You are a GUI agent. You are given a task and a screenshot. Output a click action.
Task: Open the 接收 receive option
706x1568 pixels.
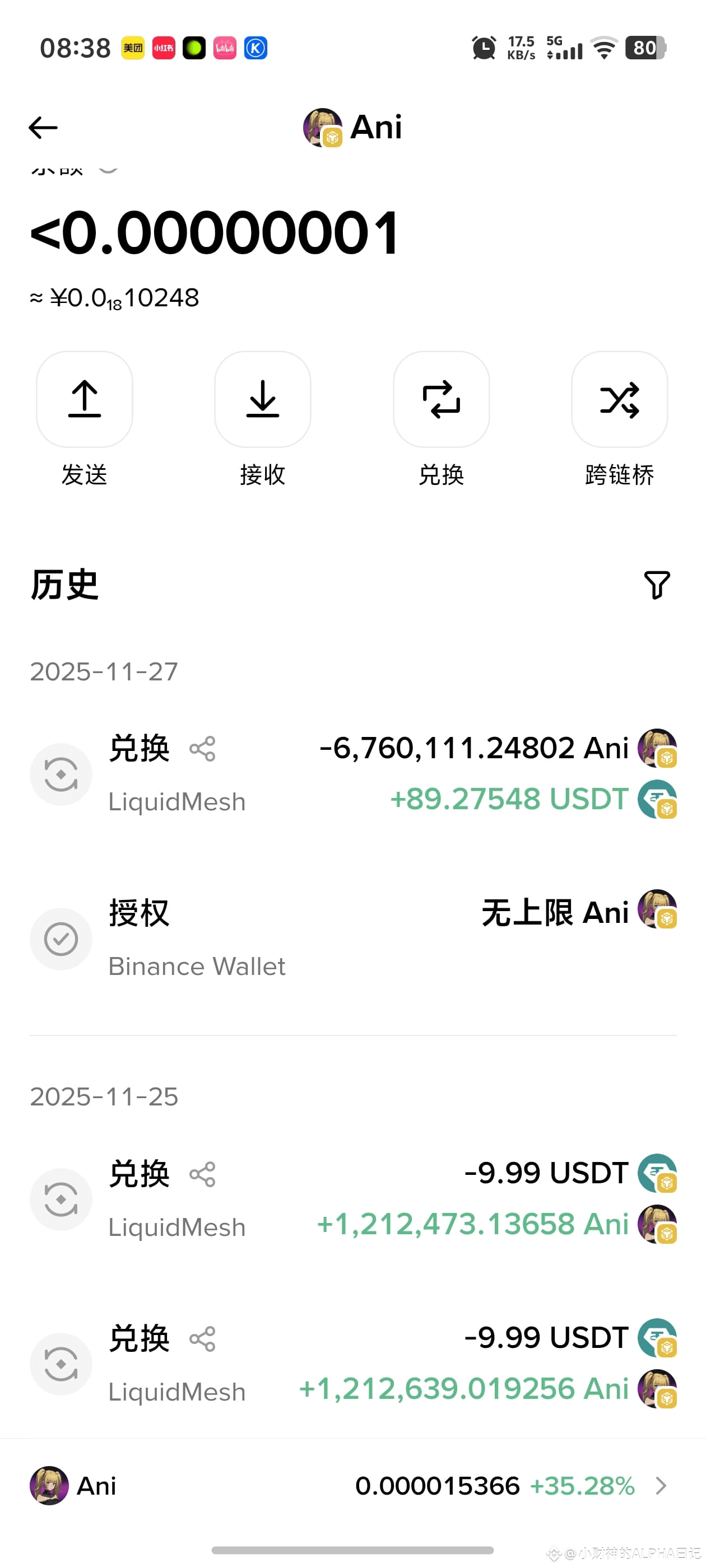tap(263, 399)
